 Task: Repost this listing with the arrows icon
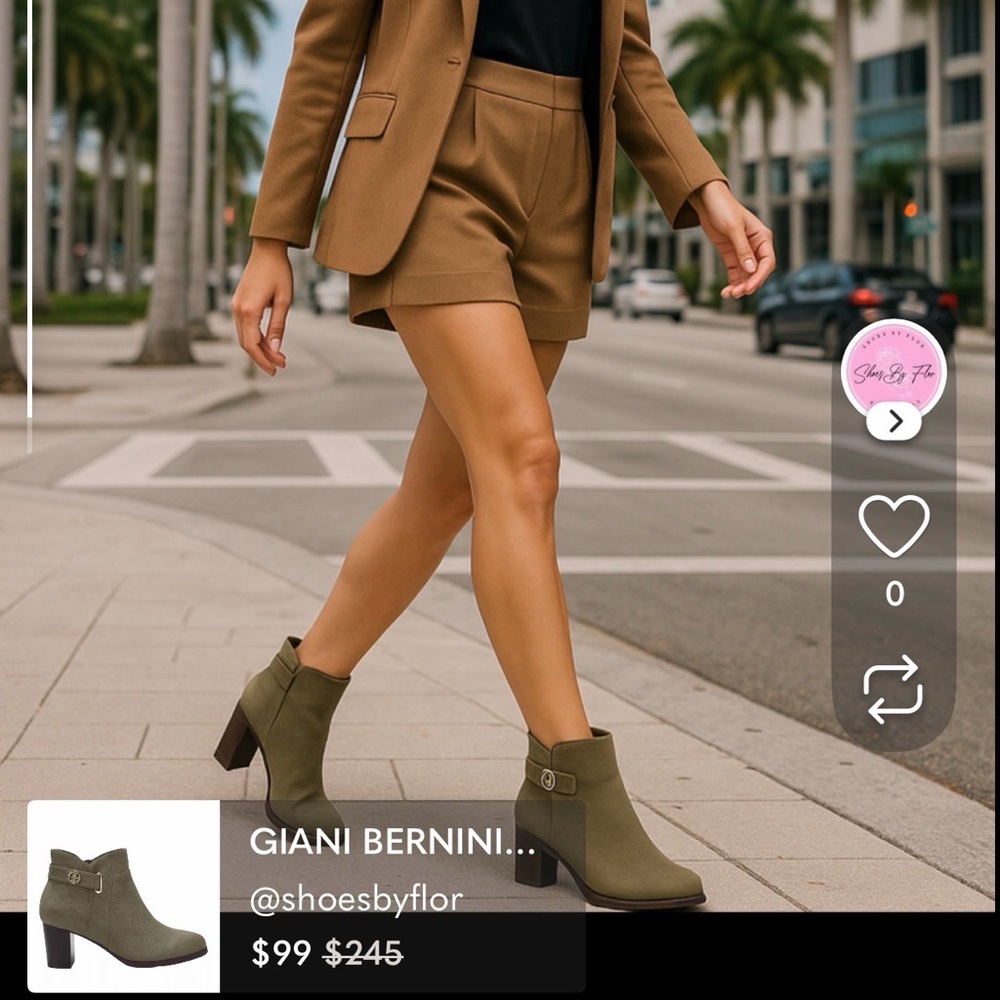click(893, 689)
